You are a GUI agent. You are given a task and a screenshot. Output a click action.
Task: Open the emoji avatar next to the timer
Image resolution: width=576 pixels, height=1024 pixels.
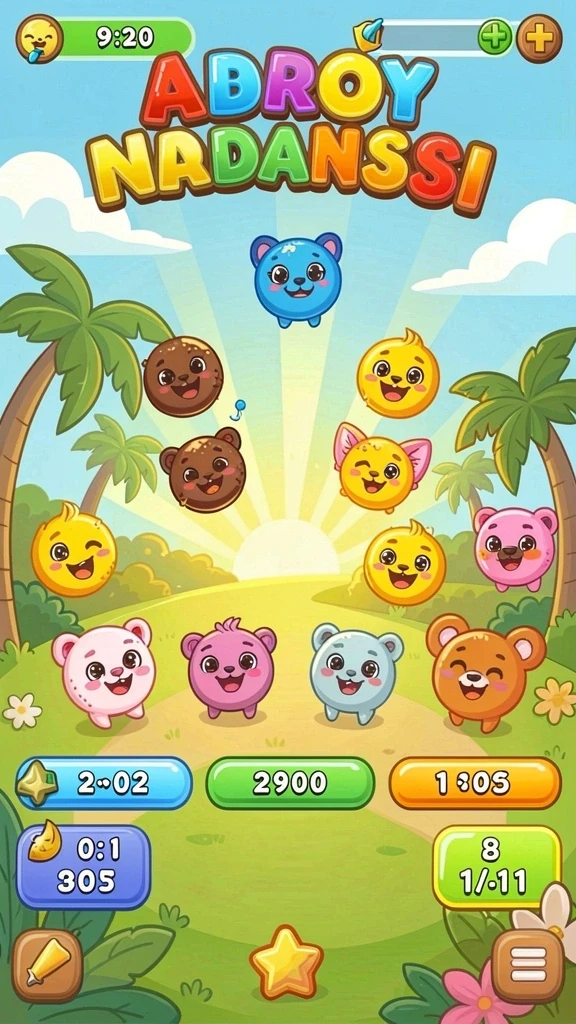click(39, 39)
